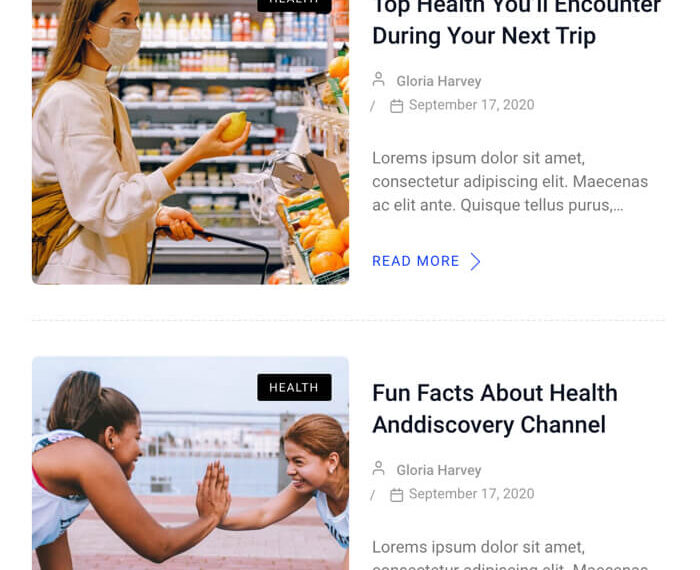Select the HEALTH category tag on Fun Facts post
Image resolution: width=700 pixels, height=570 pixels.
pyautogui.click(x=294, y=388)
